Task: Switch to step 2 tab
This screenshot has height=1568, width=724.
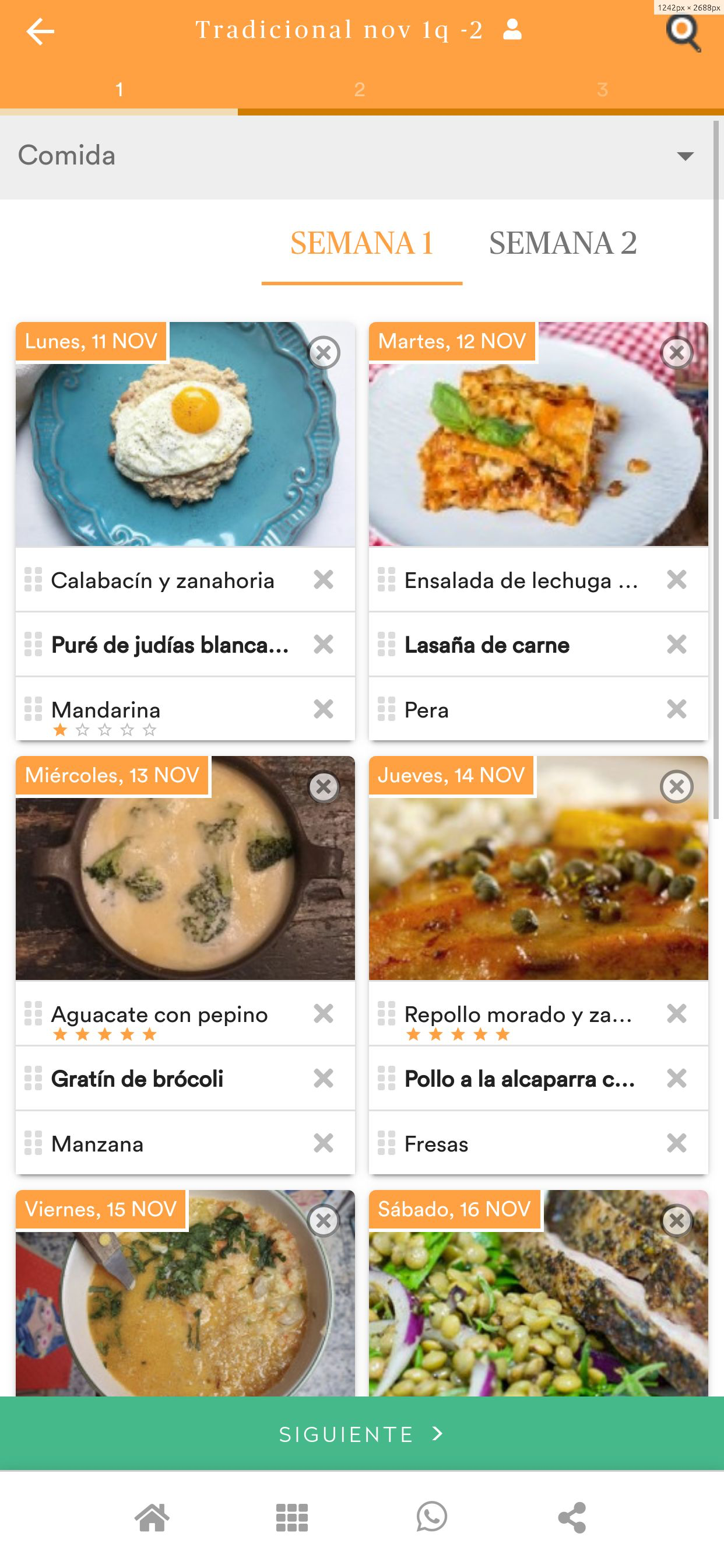Action: point(360,89)
